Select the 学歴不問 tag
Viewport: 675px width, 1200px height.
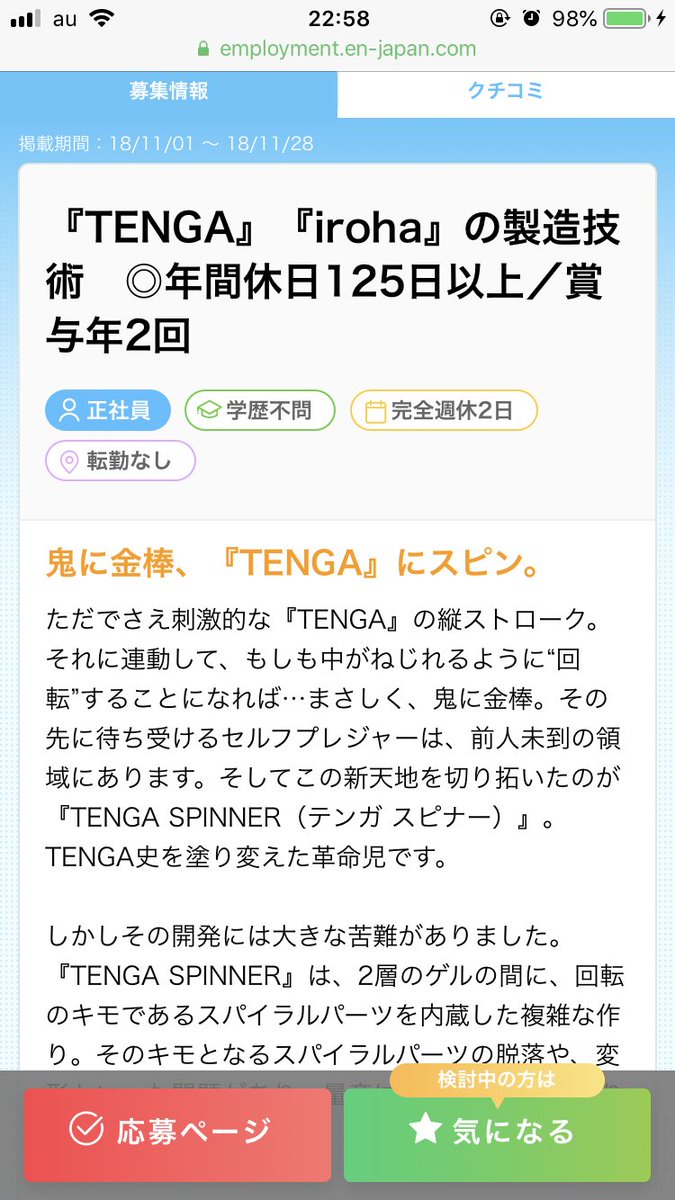(x=260, y=410)
